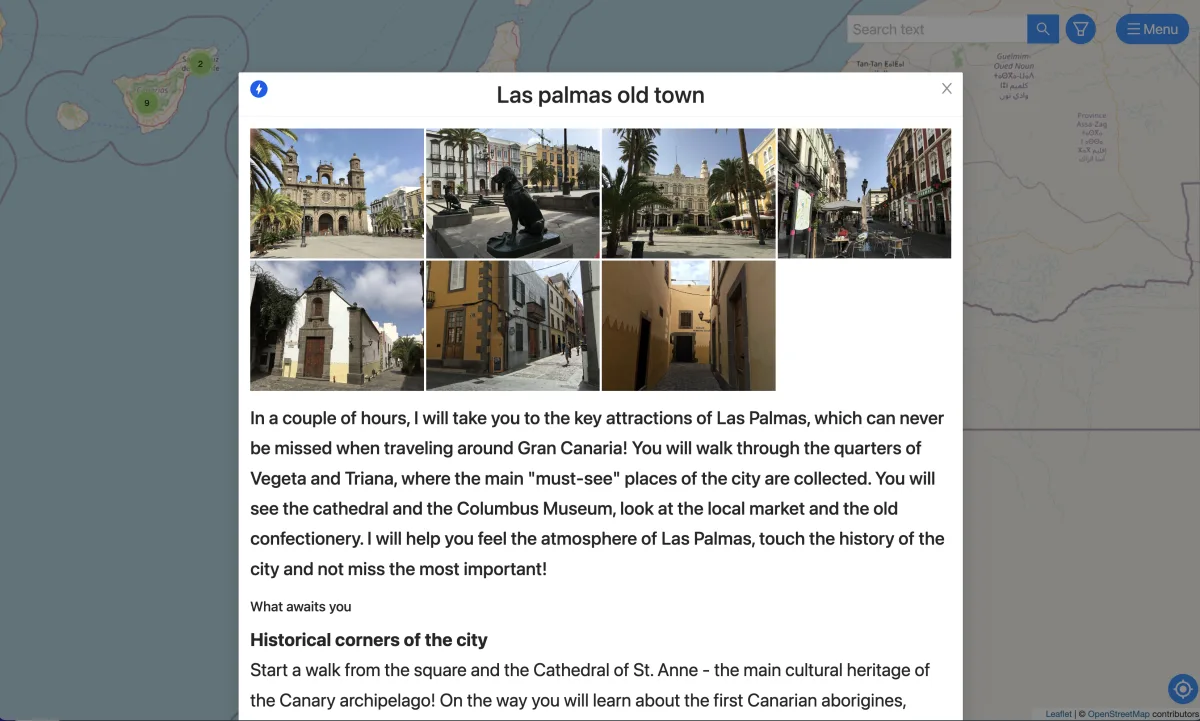Open the Leaflet attribution link
1200x721 pixels.
1058,714
